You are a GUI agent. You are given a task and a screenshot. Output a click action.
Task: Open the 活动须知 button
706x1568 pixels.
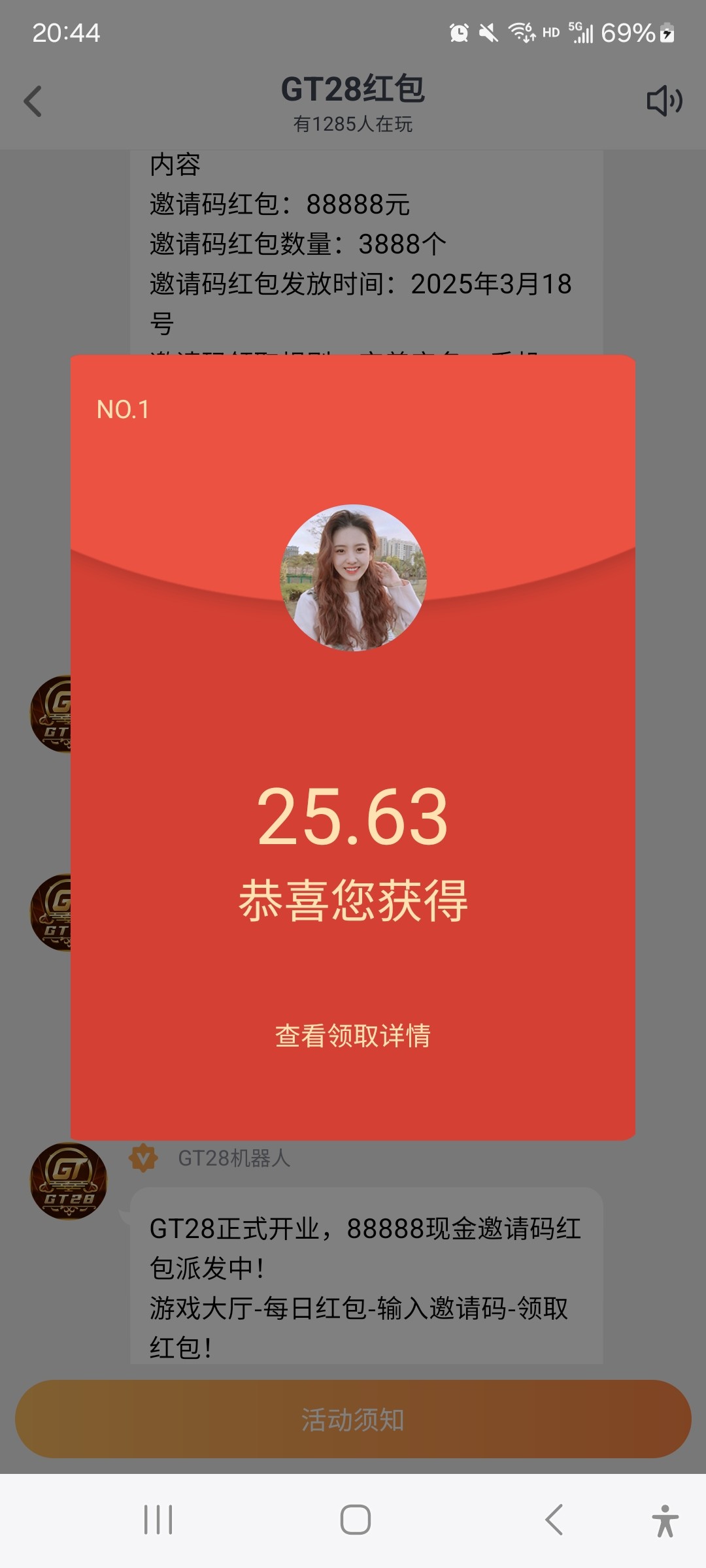(352, 1419)
